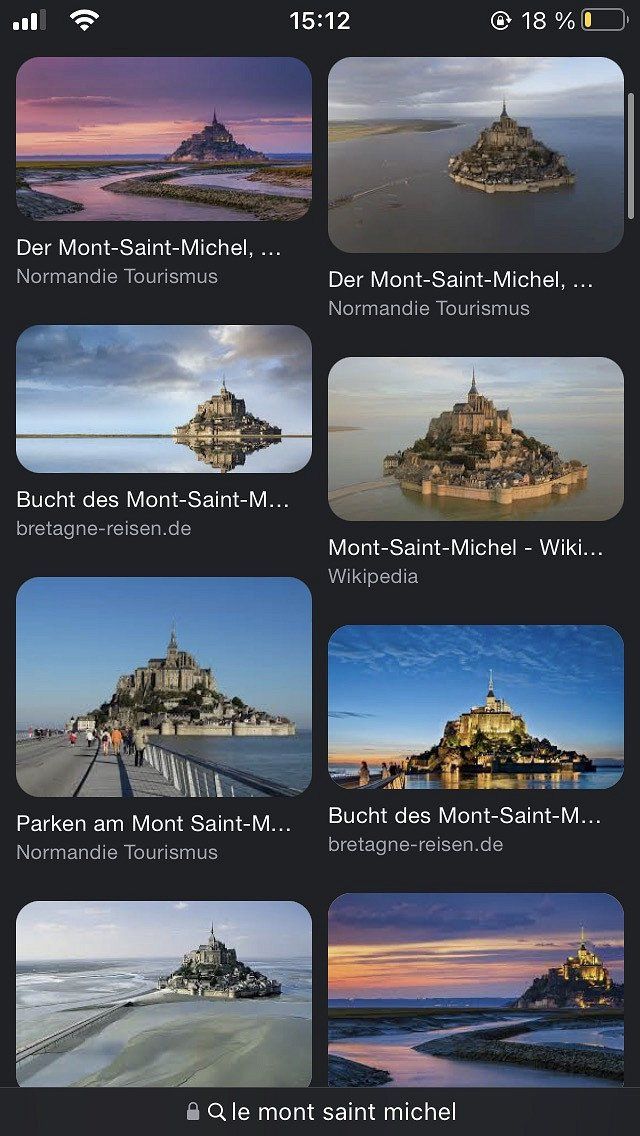Open the night-lit bretagne-reisen.de image result
The image size is (640, 1136).
pos(476,707)
